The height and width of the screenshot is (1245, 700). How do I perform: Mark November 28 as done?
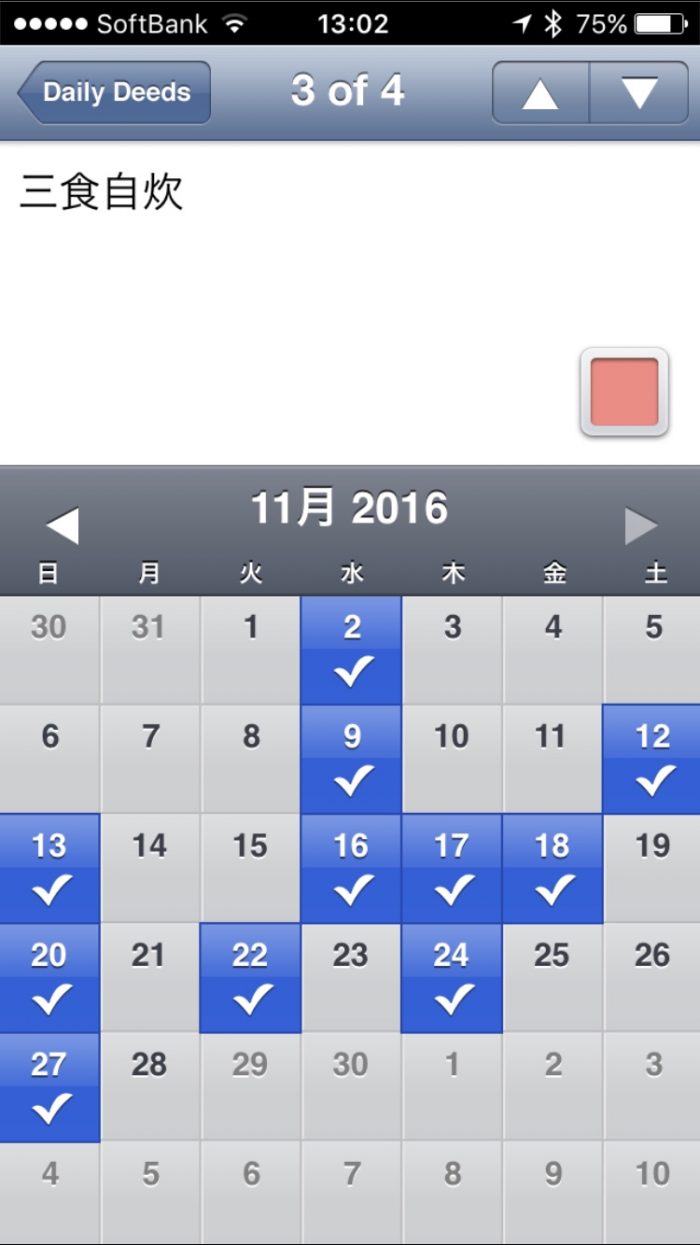tap(150, 1087)
